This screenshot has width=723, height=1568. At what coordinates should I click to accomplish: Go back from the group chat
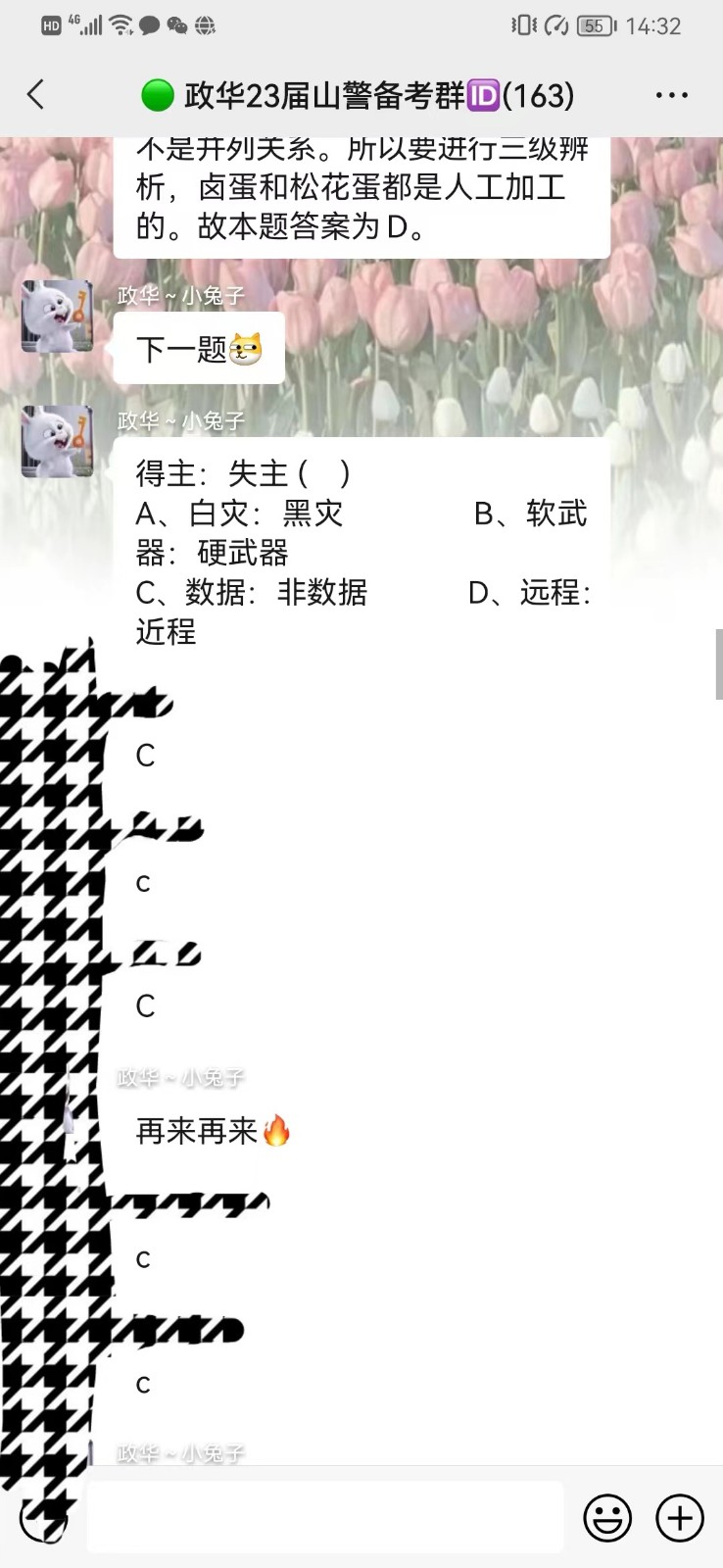coord(36,95)
